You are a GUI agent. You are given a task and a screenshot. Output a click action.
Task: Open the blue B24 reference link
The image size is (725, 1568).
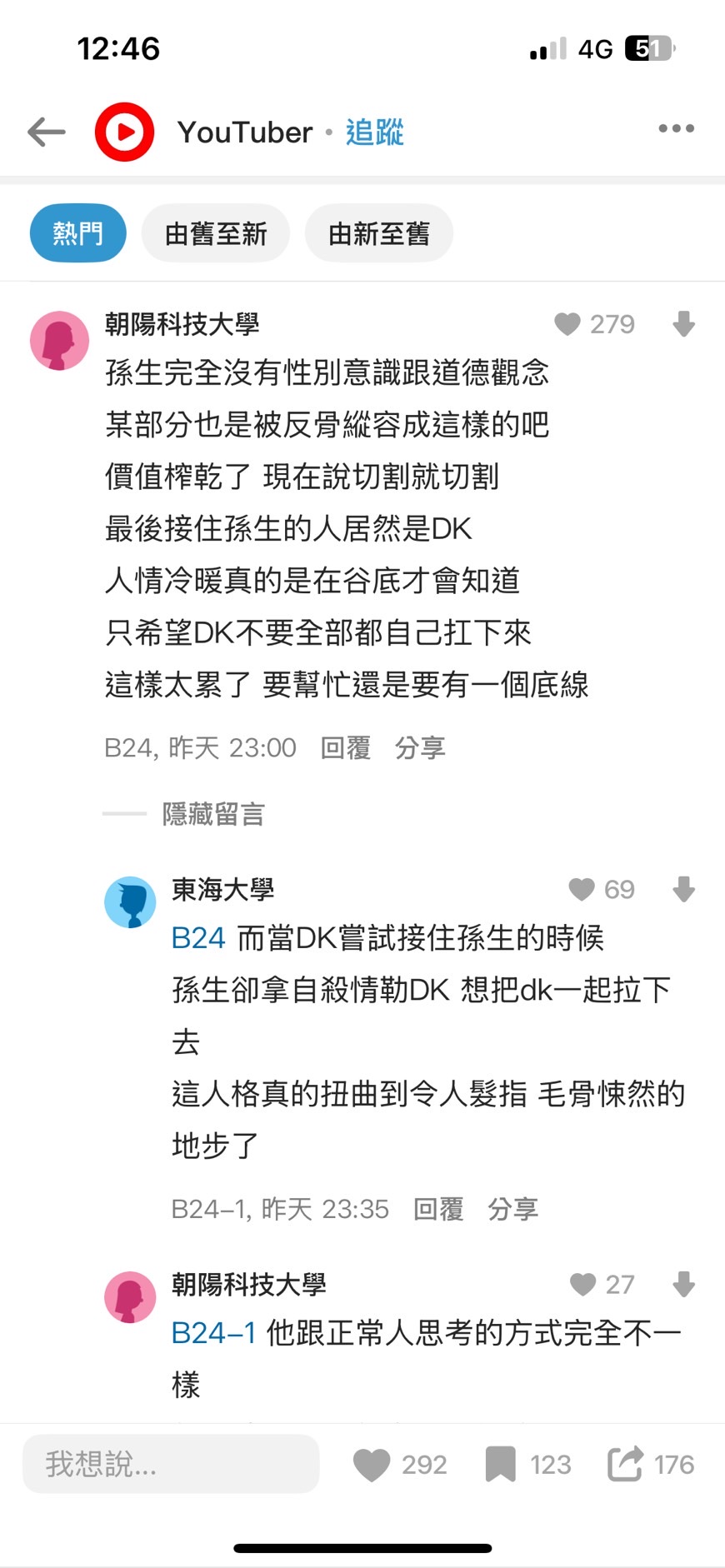click(198, 939)
